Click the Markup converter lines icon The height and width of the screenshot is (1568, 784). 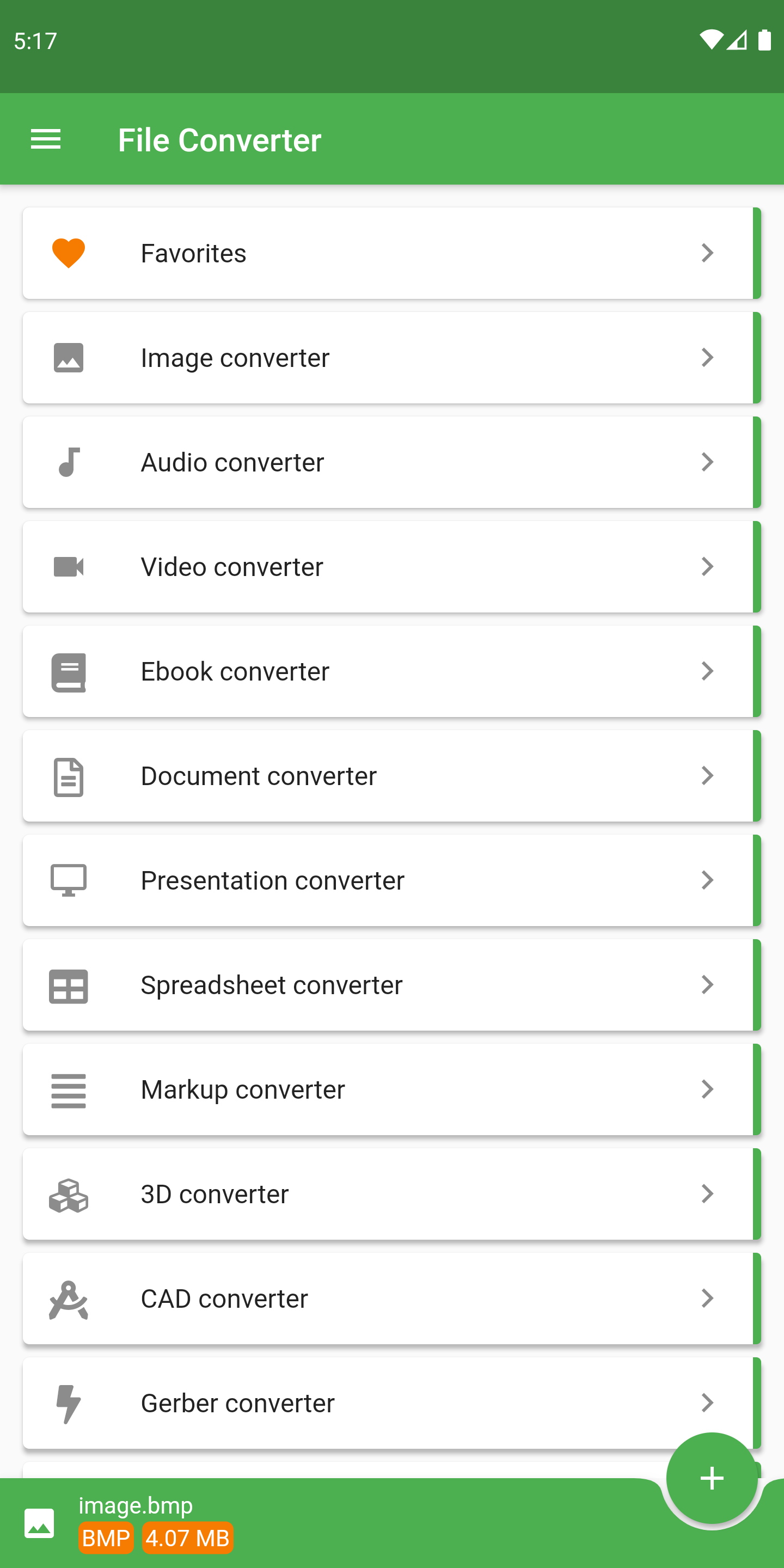pyautogui.click(x=68, y=1089)
